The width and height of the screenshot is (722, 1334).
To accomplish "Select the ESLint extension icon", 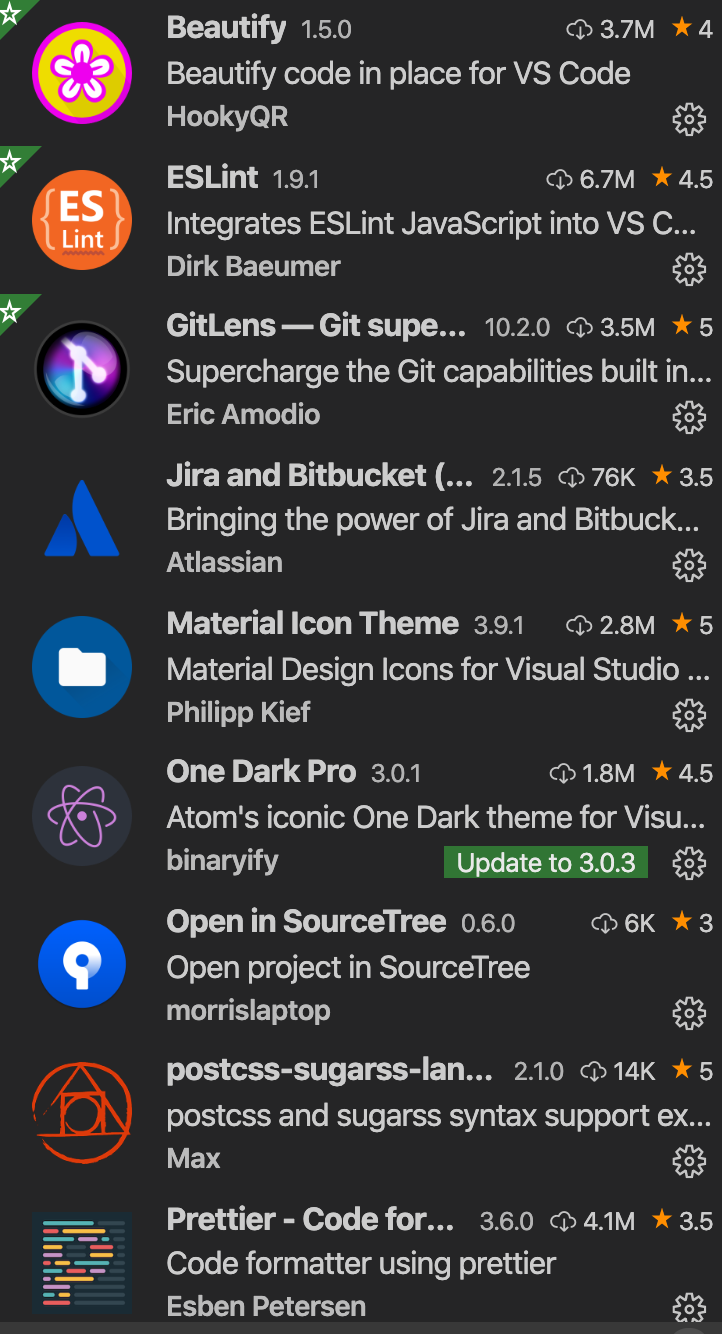I will click(82, 220).
